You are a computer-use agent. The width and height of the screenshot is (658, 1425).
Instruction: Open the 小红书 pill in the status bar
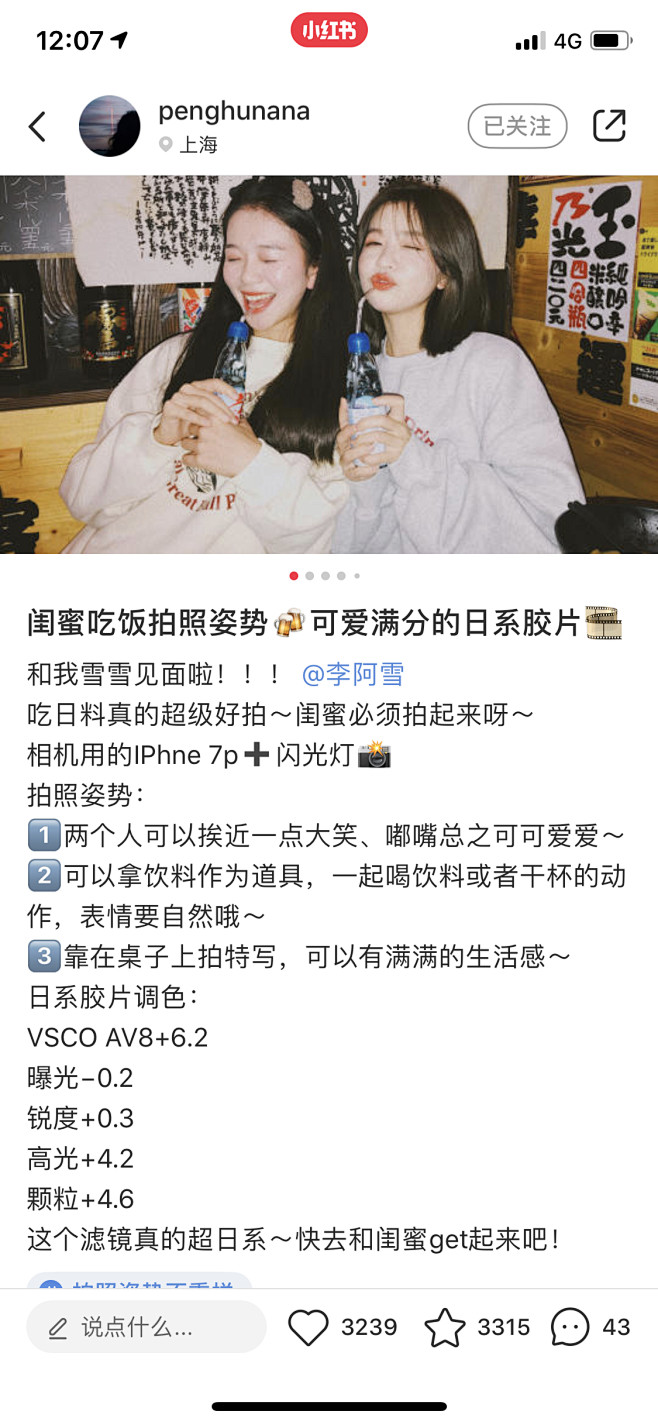[329, 31]
